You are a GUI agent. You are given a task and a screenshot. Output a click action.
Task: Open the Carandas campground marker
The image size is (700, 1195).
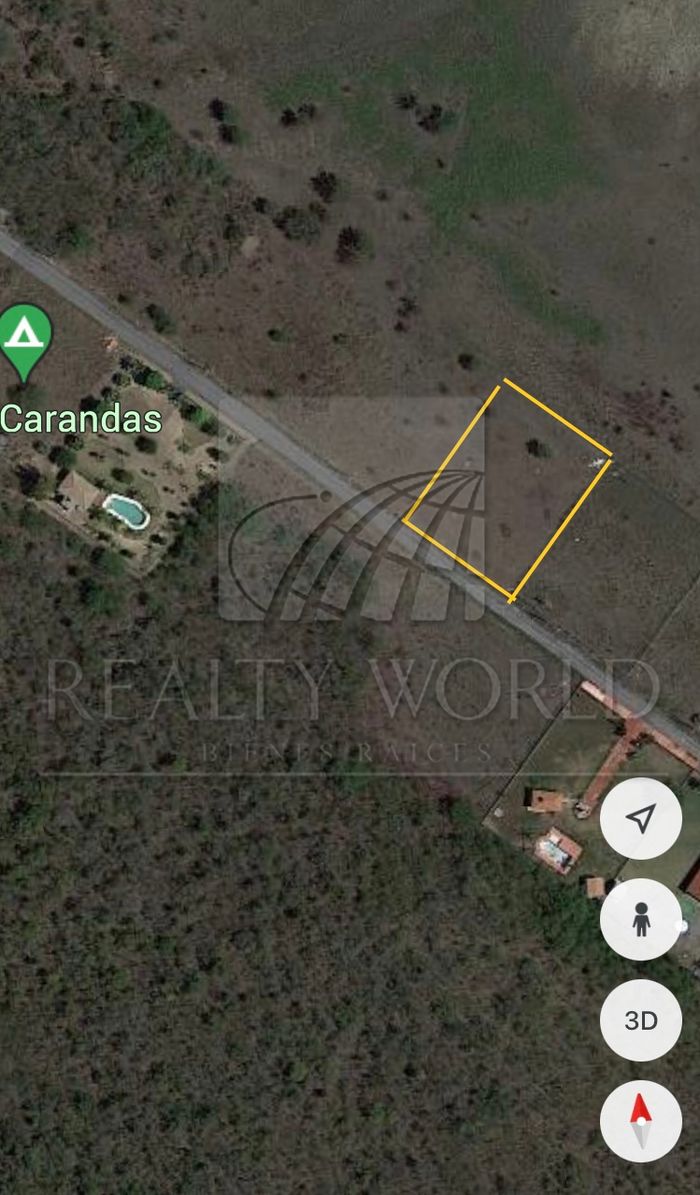point(24,341)
